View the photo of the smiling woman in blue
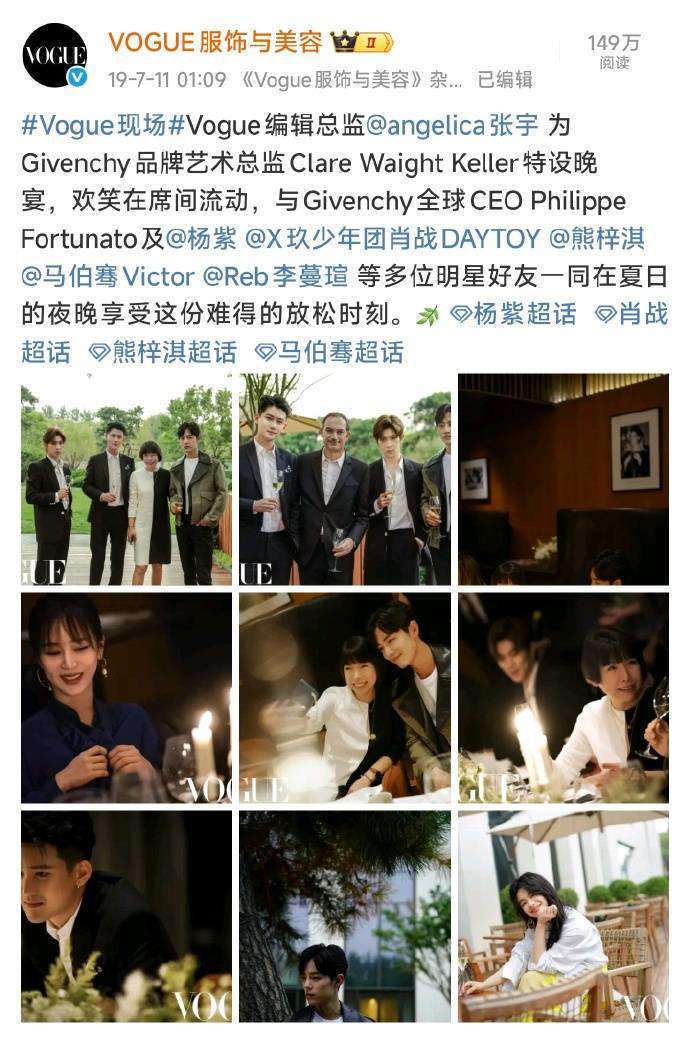Viewport: 690px width, 1054px height. point(126,698)
